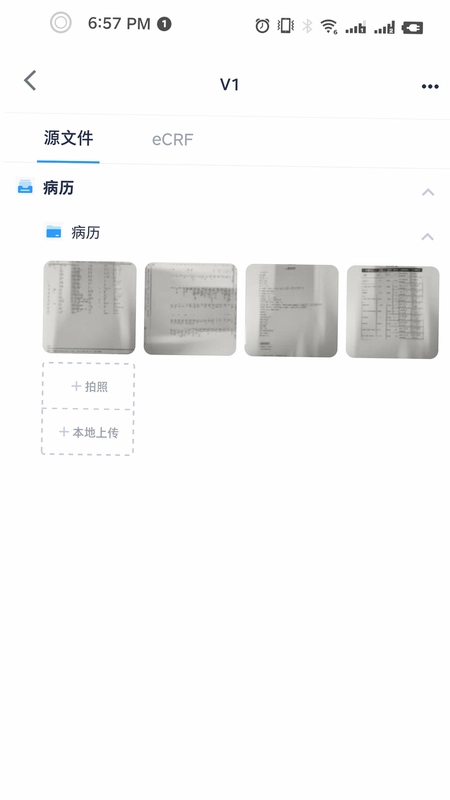Tap 本地上传 to upload a local file
The height and width of the screenshot is (800, 450).
pyautogui.click(x=88, y=432)
